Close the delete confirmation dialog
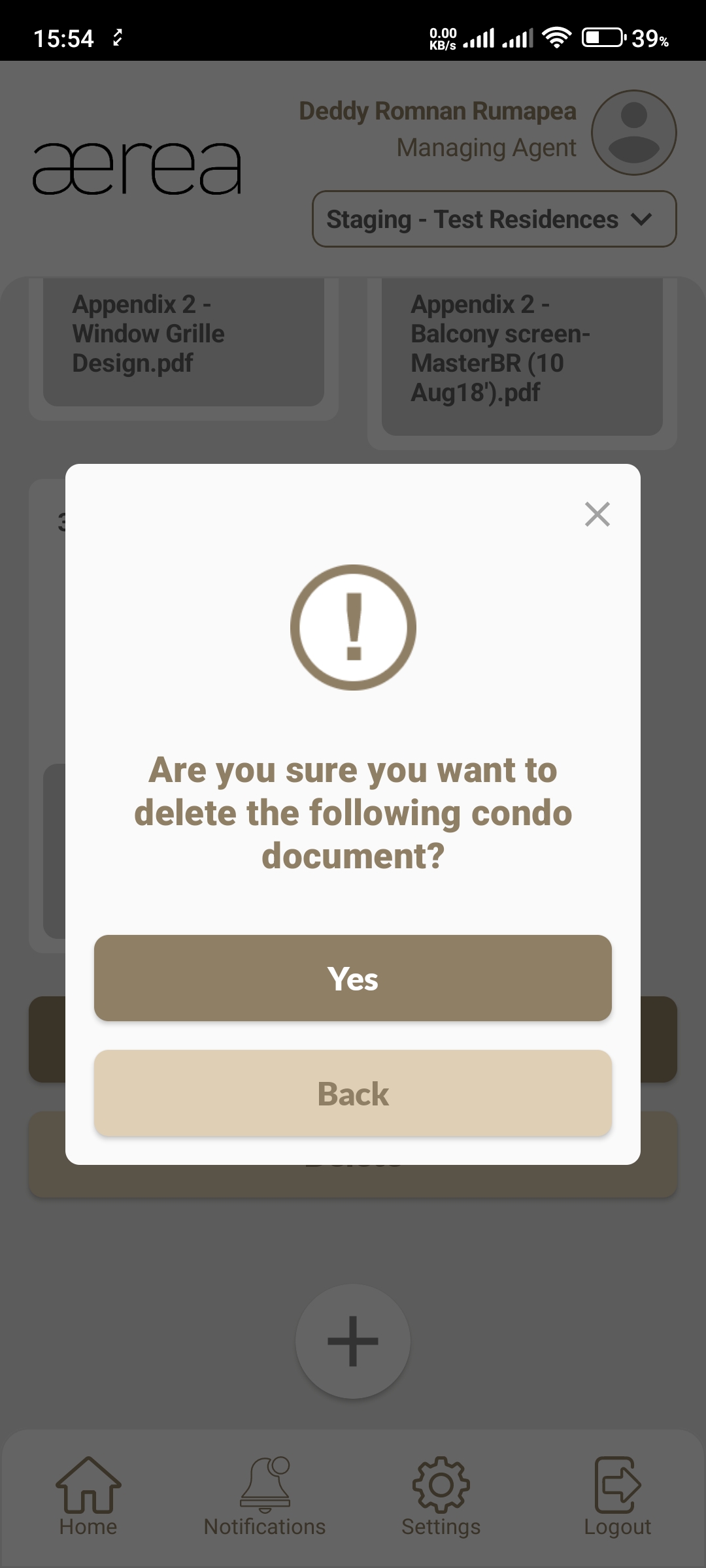The height and width of the screenshot is (1568, 706). coord(597,514)
